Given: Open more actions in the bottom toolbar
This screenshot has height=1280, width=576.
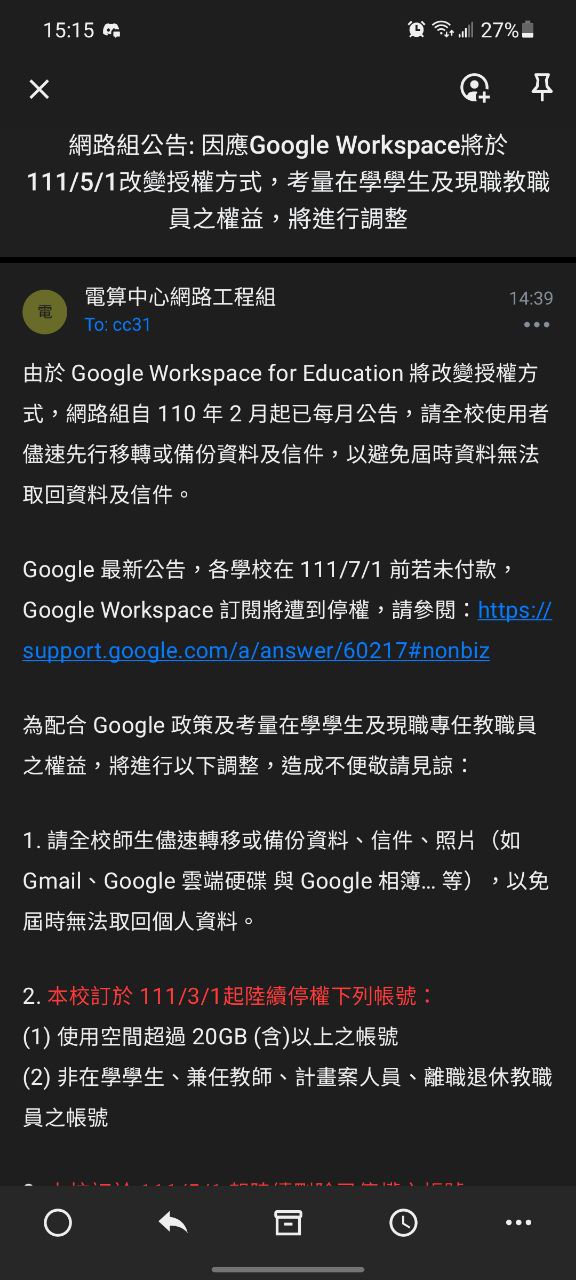Looking at the screenshot, I should [518, 1222].
